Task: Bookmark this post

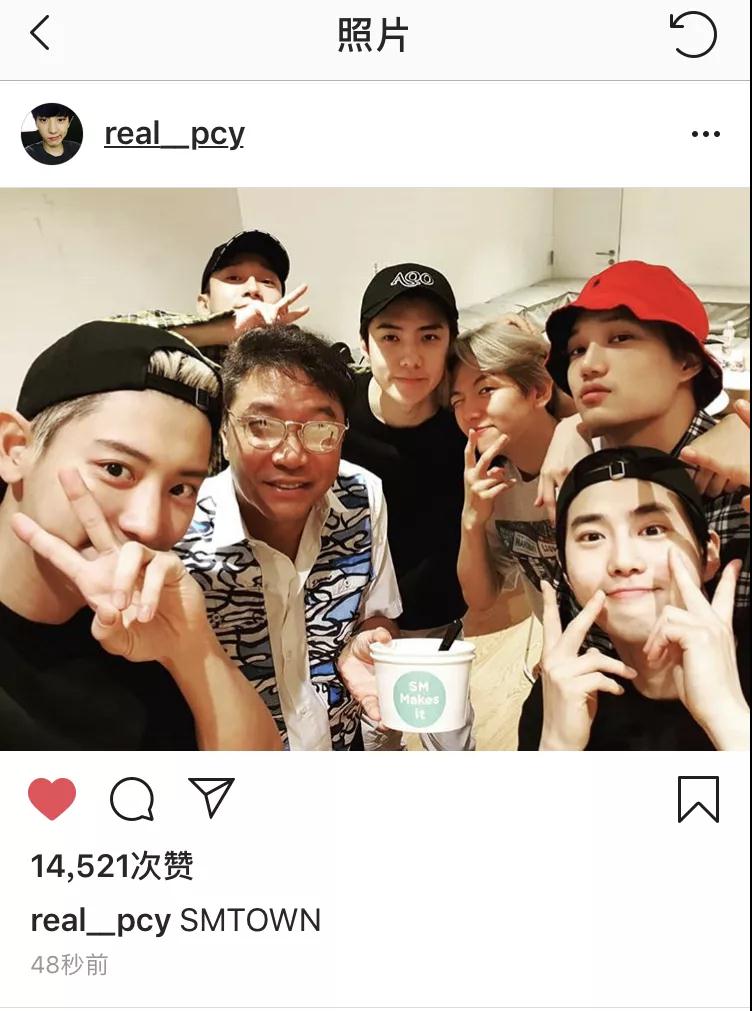Action: pos(698,799)
